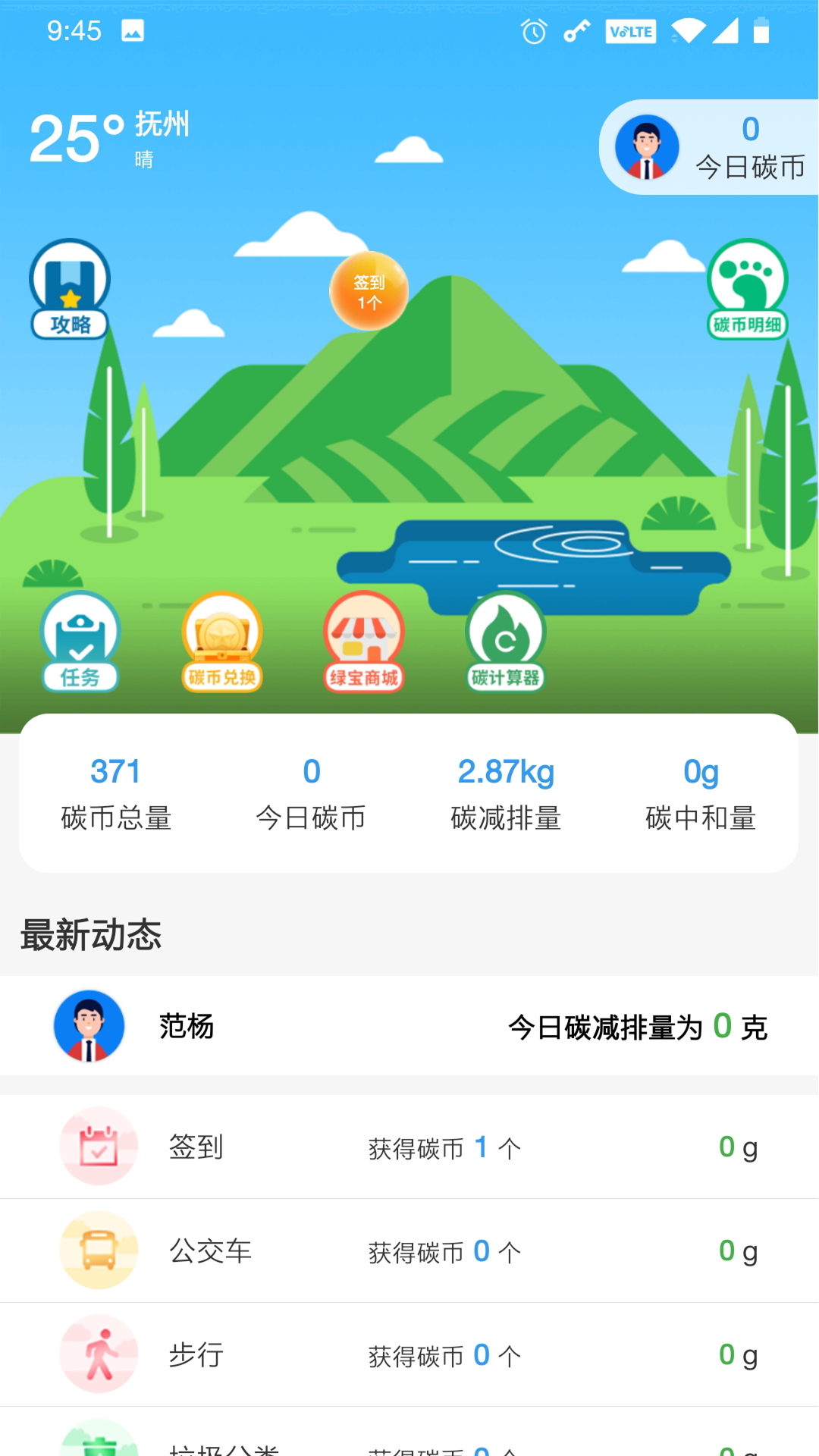Screen dimensions: 819x1456
Task: Select the 任务 tasks icon
Action: pyautogui.click(x=80, y=641)
